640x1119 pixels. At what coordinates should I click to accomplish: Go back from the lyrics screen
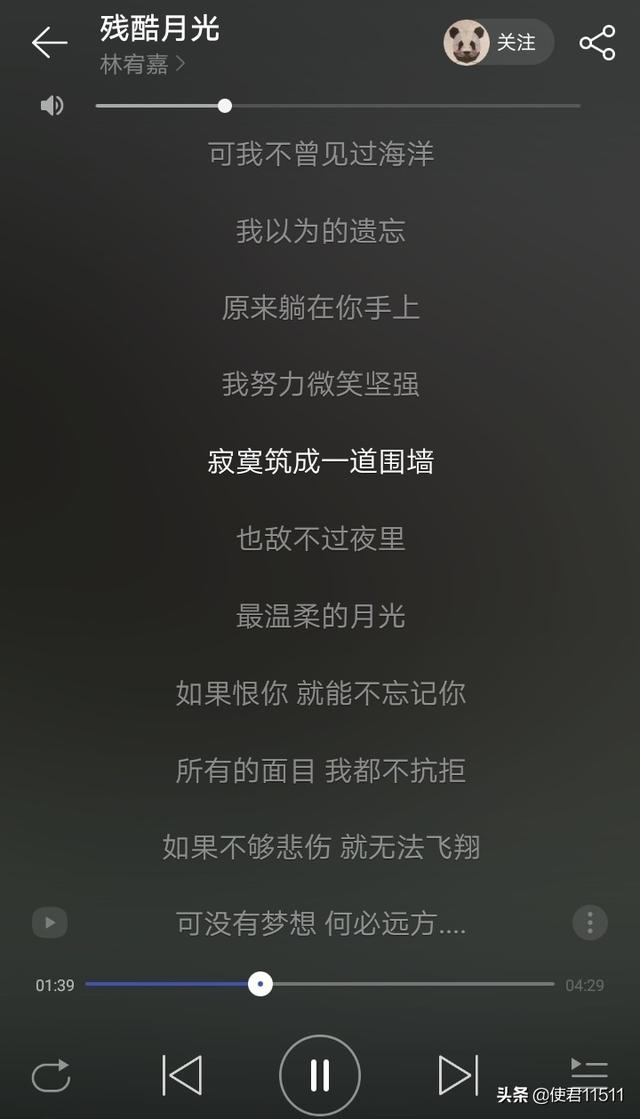coord(49,42)
